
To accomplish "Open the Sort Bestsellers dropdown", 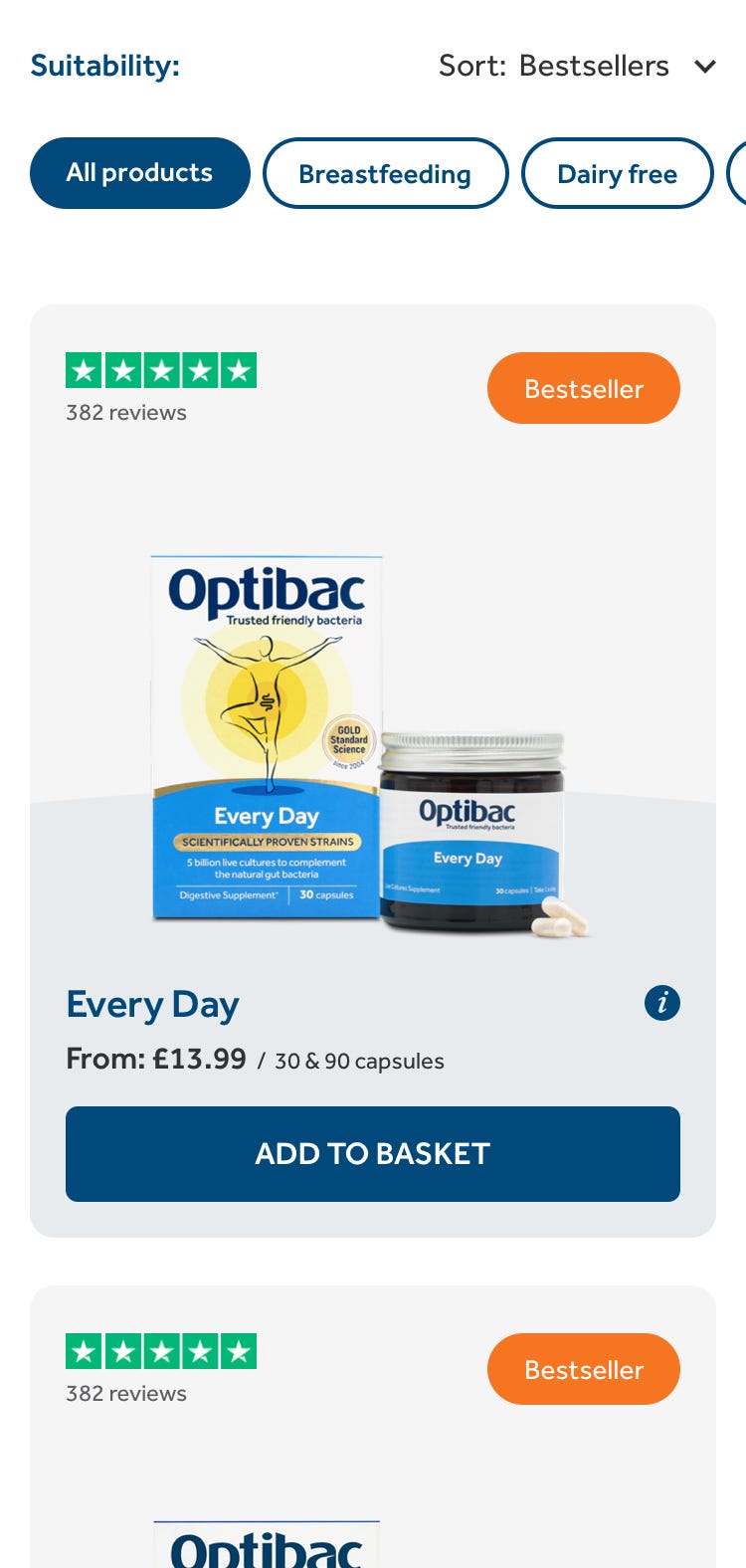I will tap(577, 67).
